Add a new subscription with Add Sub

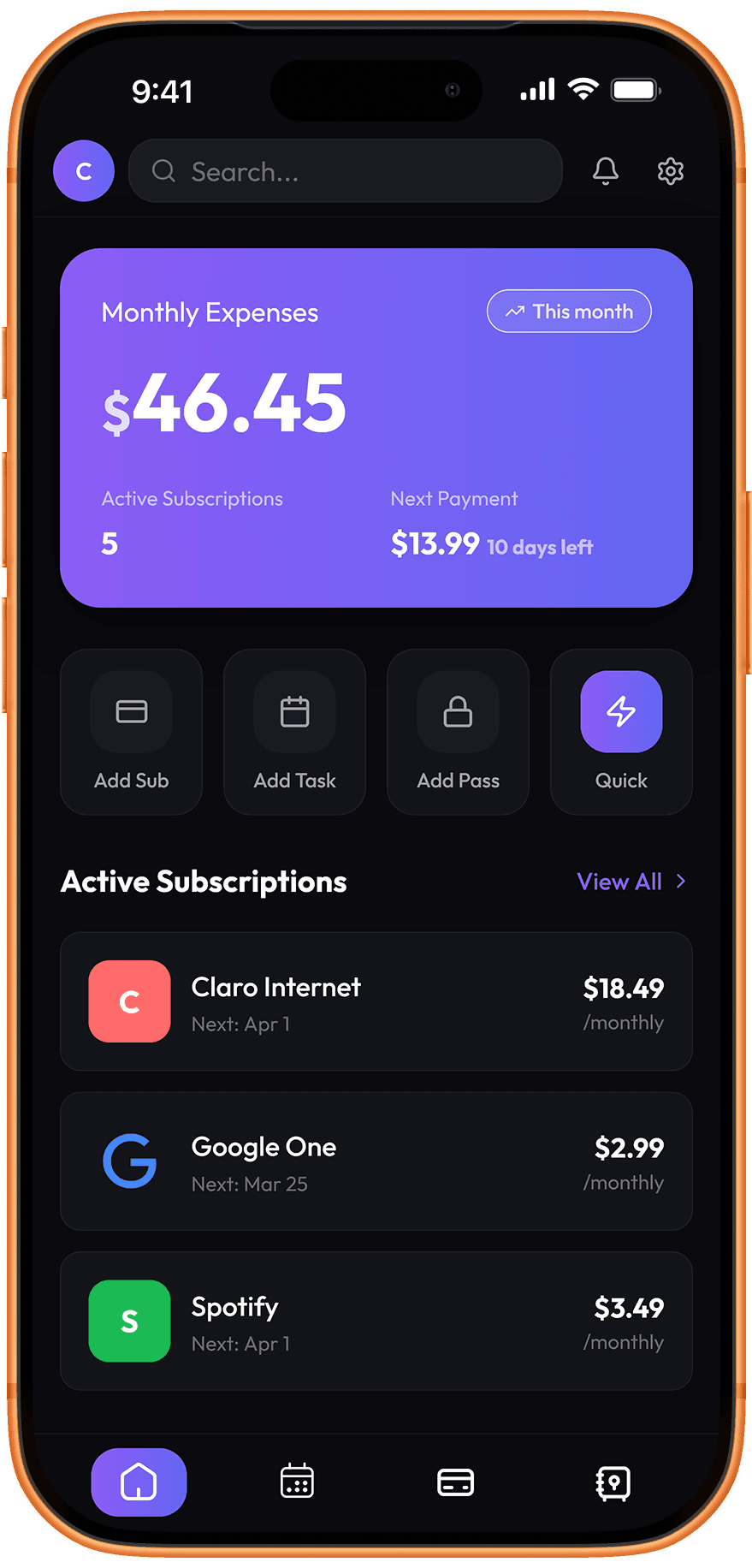[132, 732]
